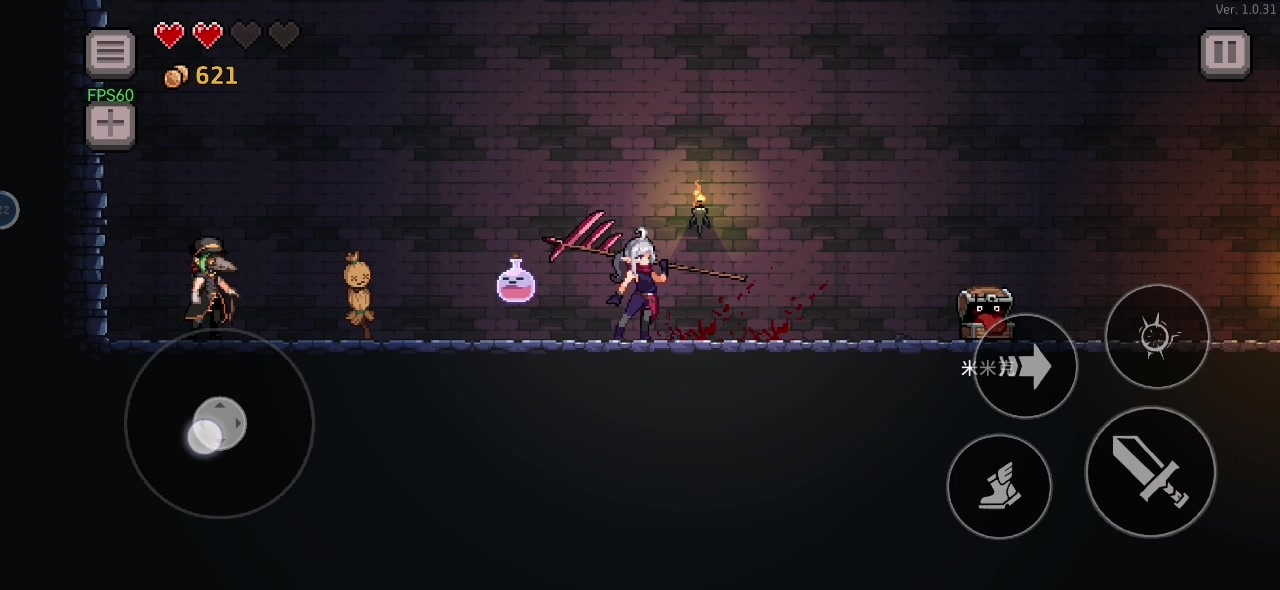Dash with the arrow button
Image resolution: width=1280 pixels, height=590 pixels.
coord(1025,366)
